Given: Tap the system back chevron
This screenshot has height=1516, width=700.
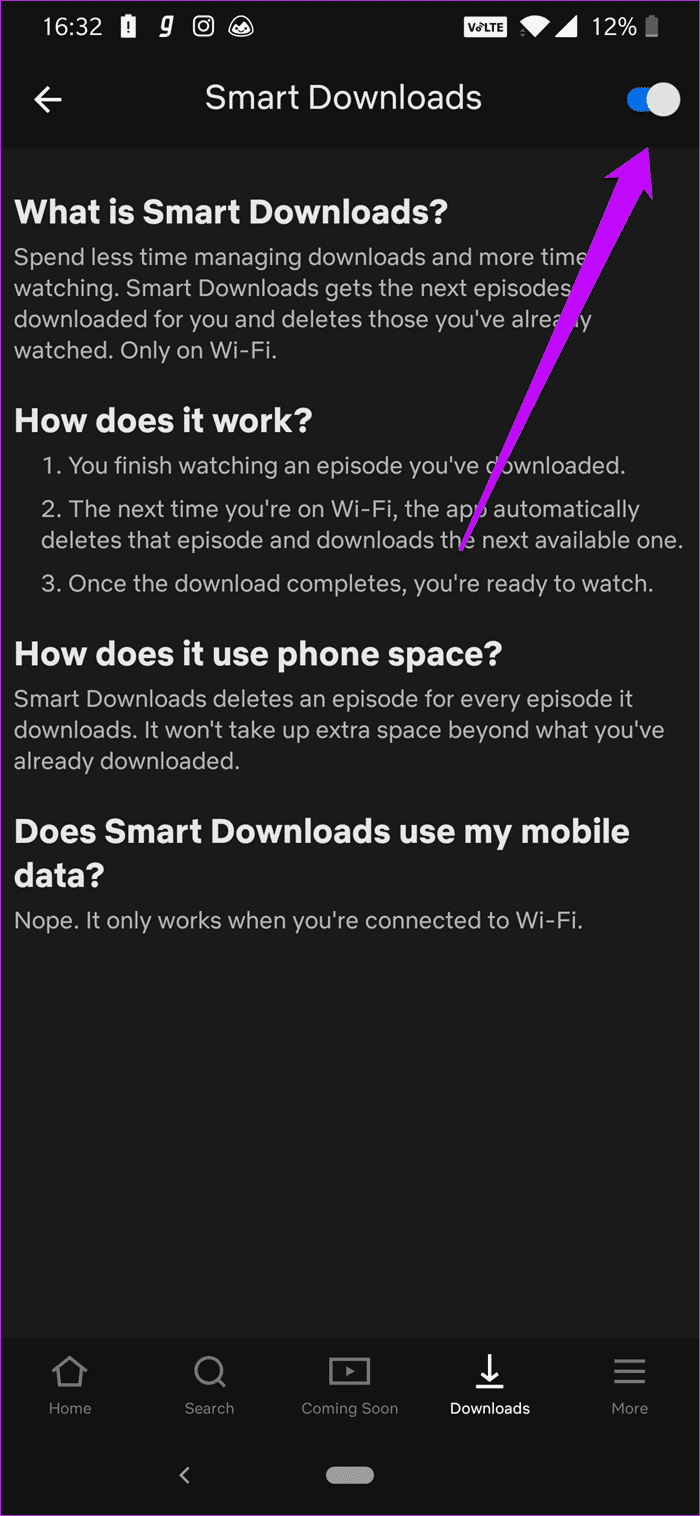Looking at the screenshot, I should (184, 1474).
